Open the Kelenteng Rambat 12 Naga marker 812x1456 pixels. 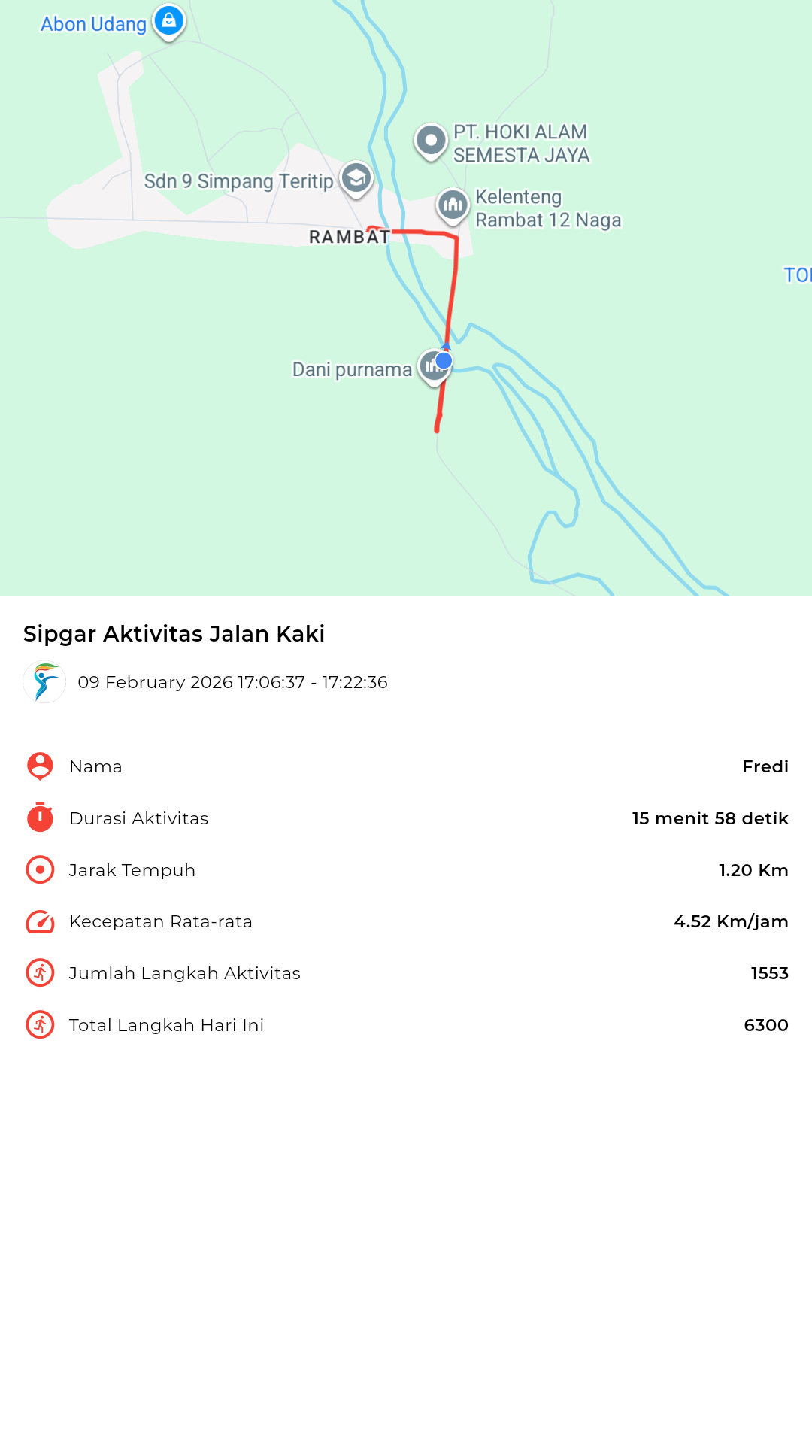coord(453,205)
